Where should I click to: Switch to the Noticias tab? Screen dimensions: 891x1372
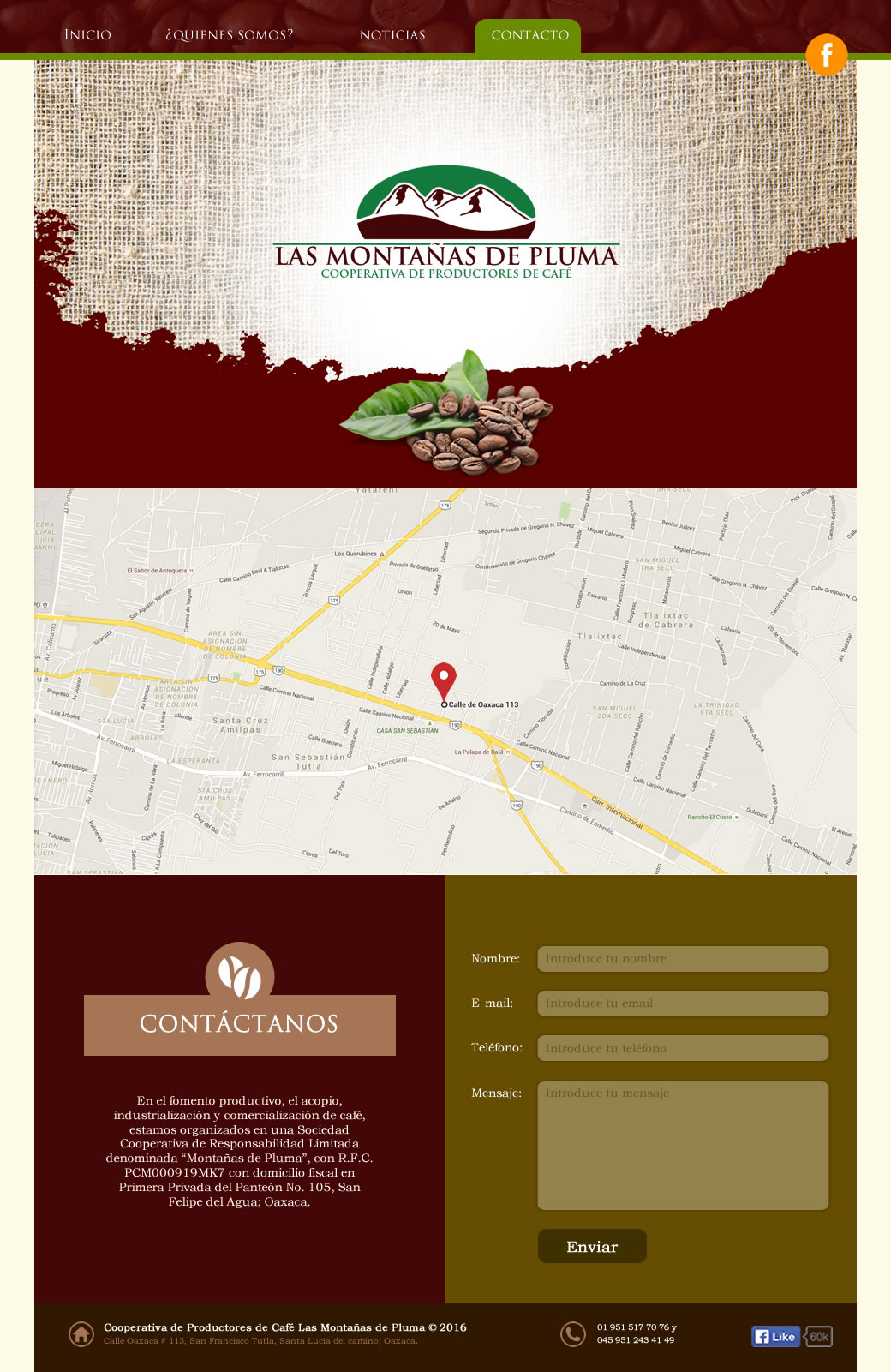tap(392, 35)
